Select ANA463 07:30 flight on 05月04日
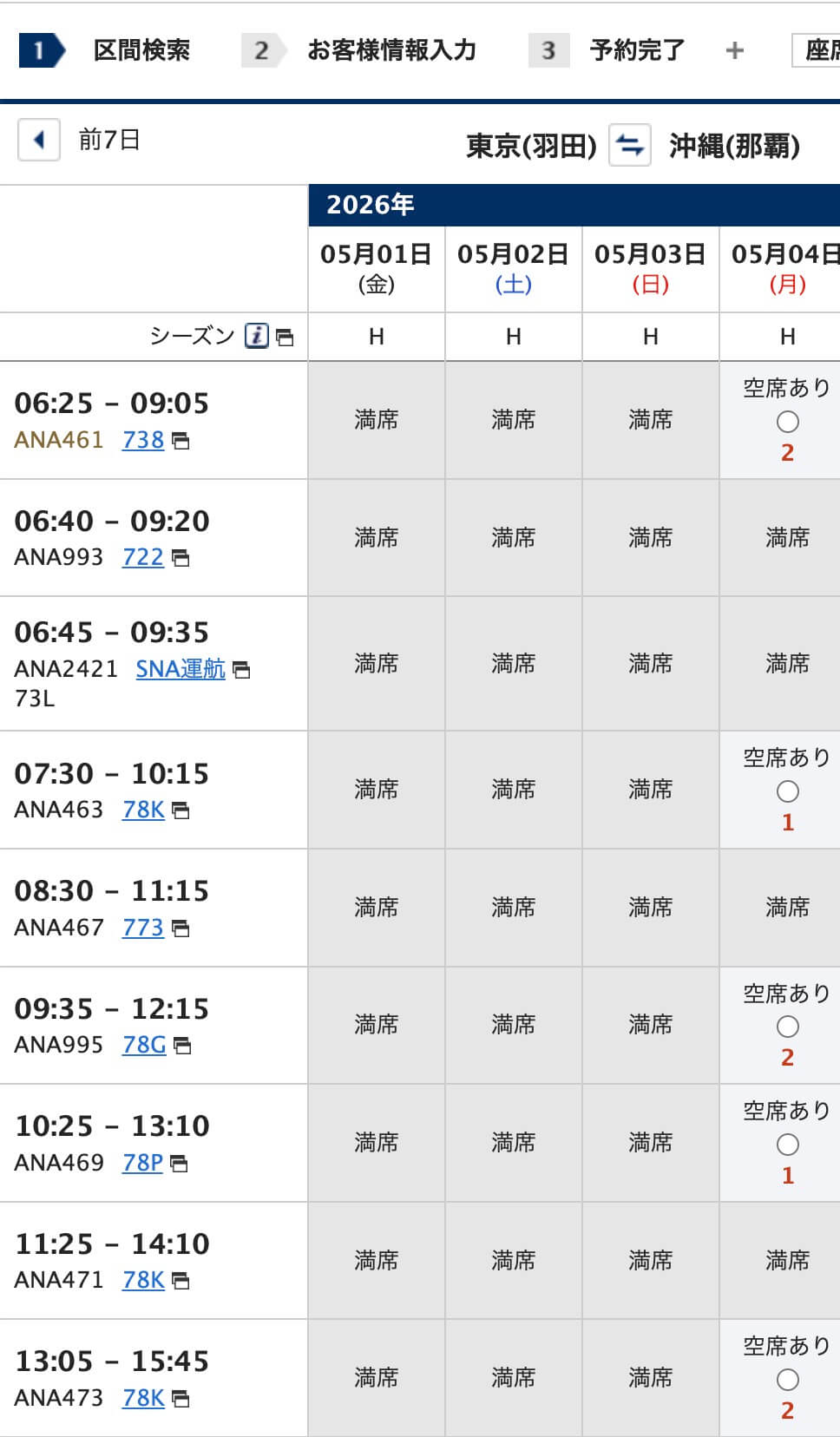This screenshot has width=840, height=1437. pos(787,791)
